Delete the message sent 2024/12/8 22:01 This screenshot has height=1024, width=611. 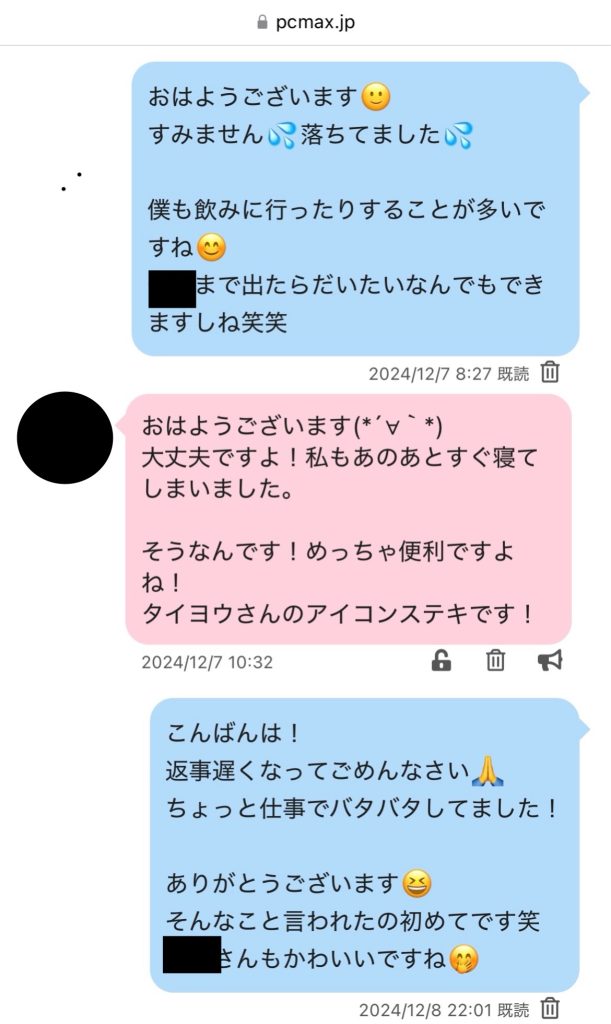(x=550, y=1008)
